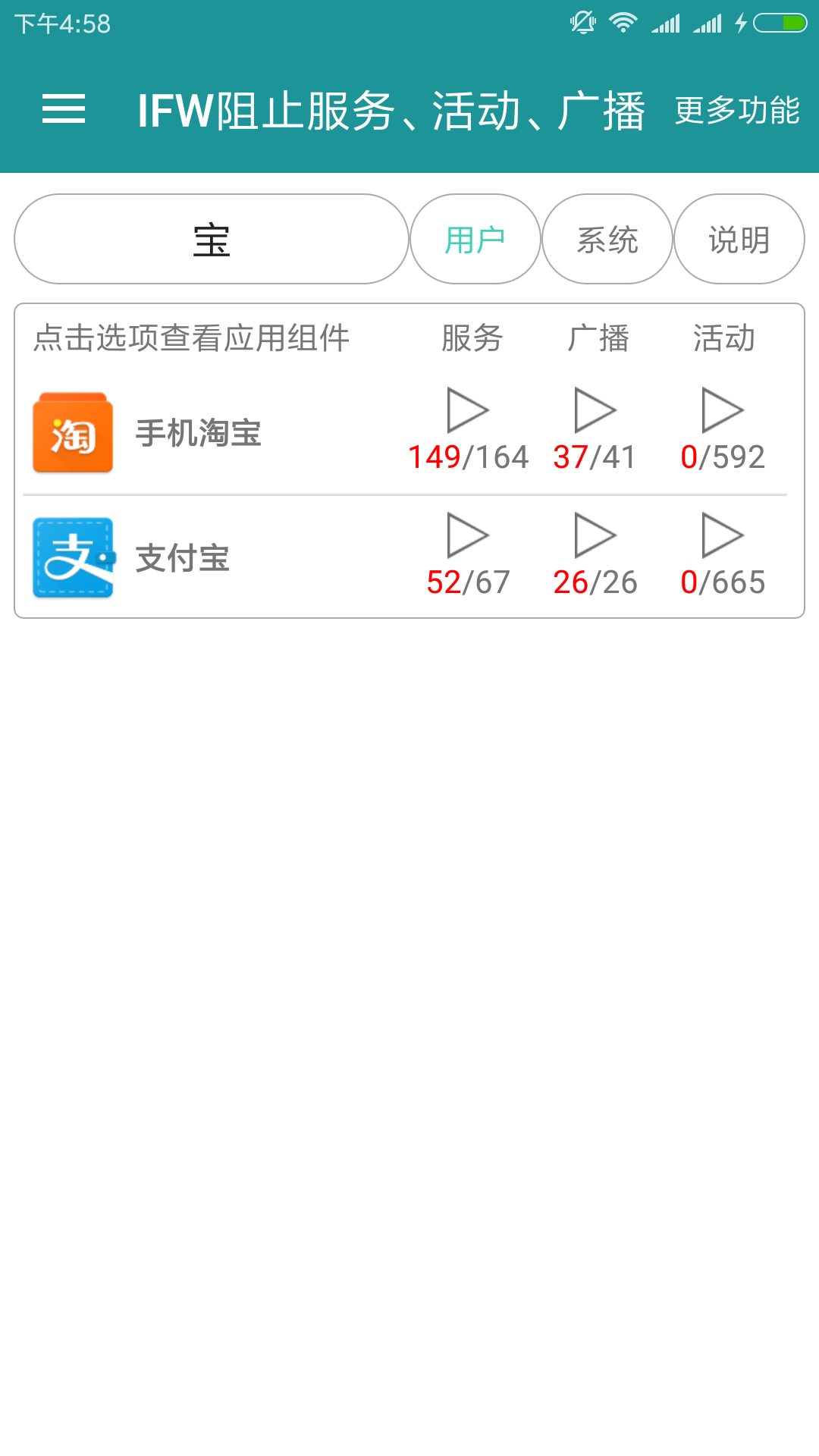This screenshot has width=819, height=1456.
Task: Tap 手机淘宝 服务 arrow showing 149/164
Action: point(468,412)
